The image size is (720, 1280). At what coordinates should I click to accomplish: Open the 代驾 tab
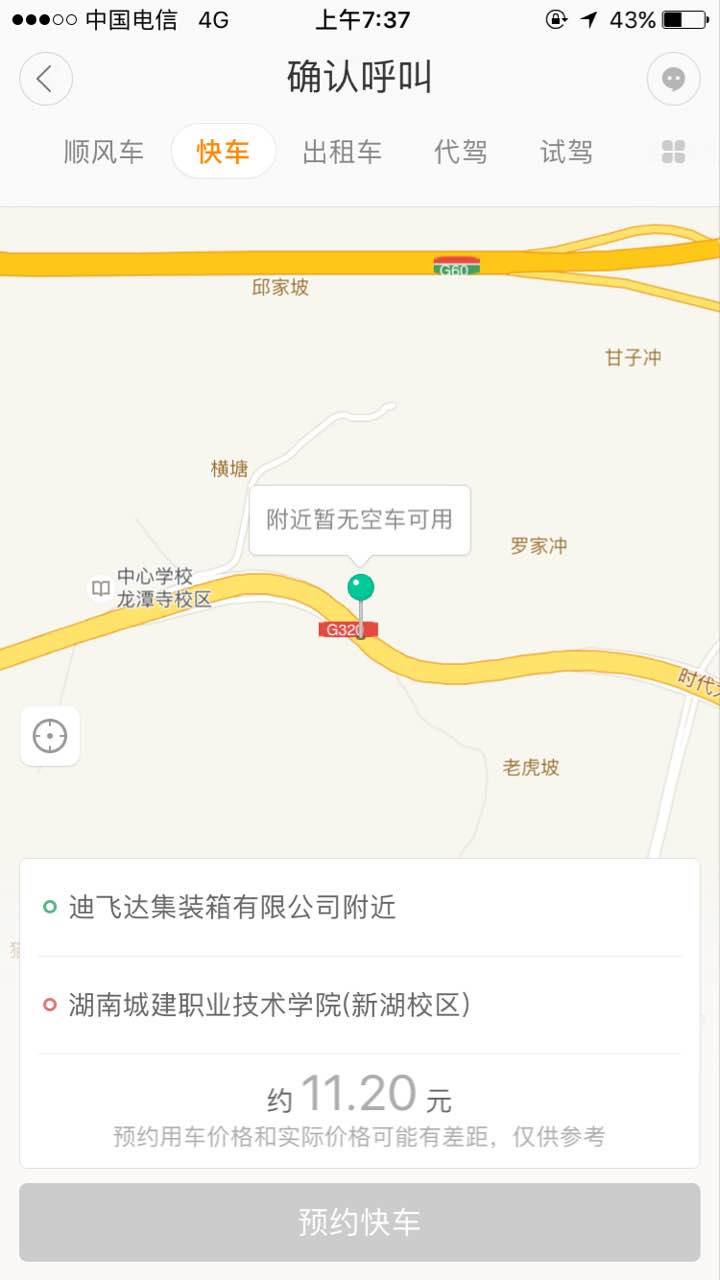461,152
